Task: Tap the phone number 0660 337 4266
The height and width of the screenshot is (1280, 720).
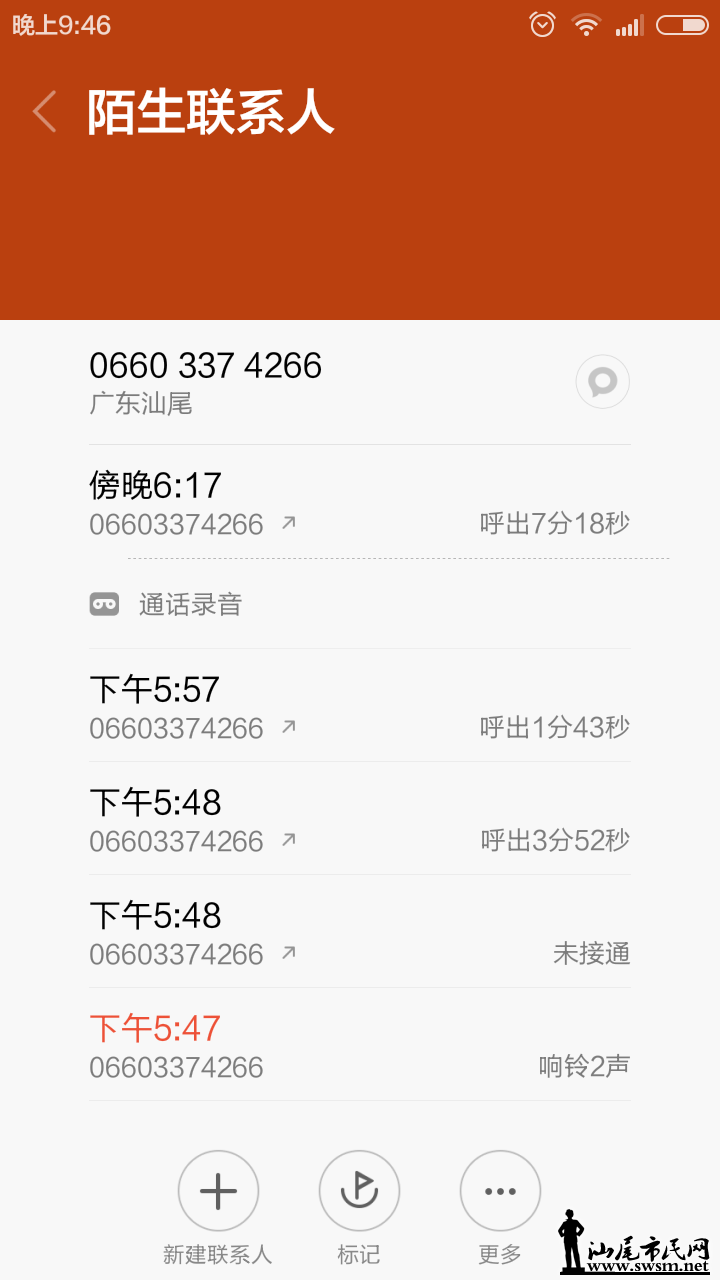Action: point(206,365)
